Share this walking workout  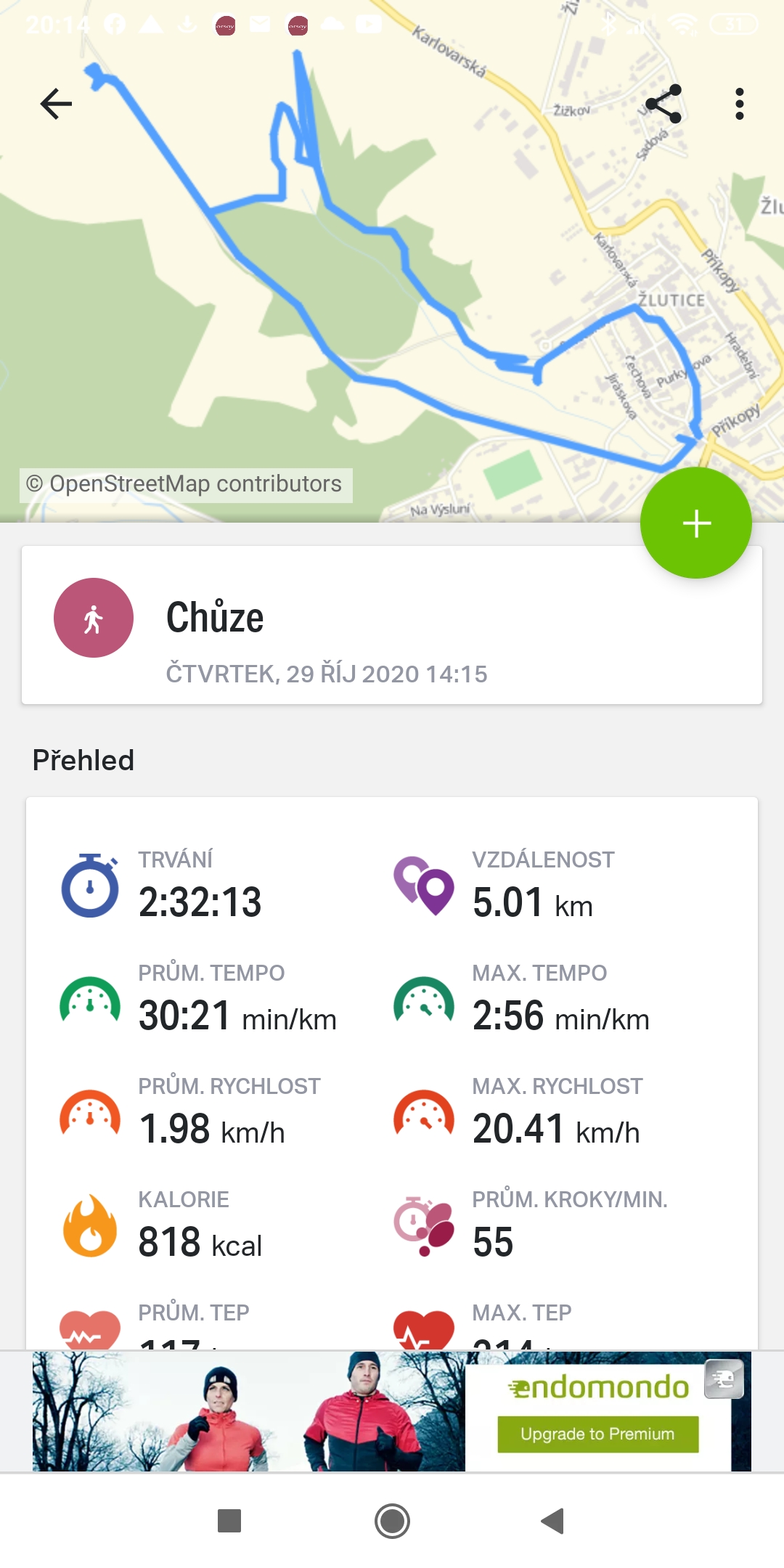663,104
